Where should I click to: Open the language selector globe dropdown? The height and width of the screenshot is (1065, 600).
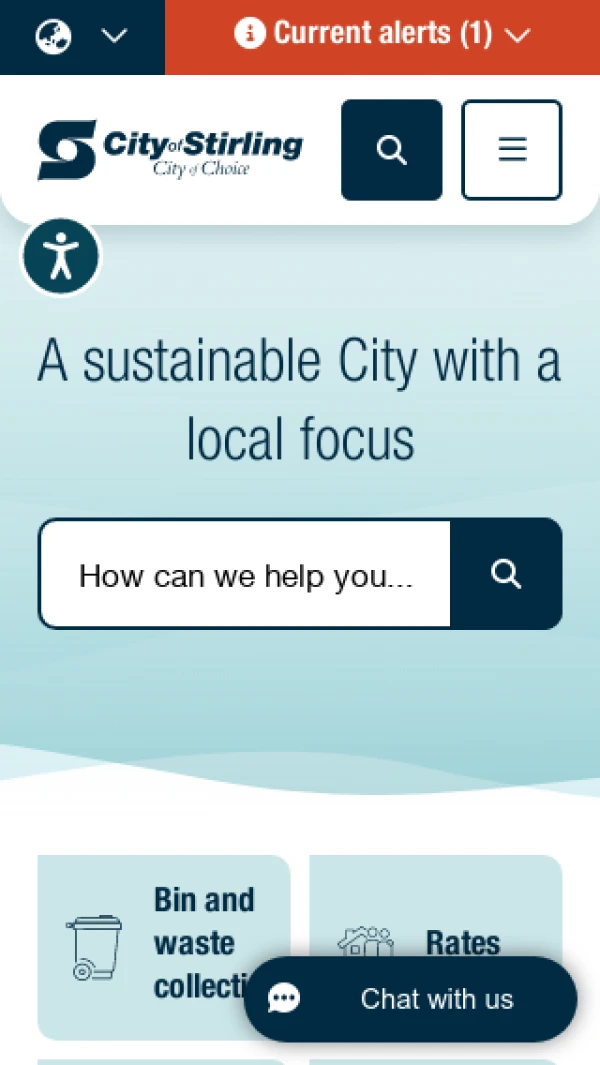(81, 37)
